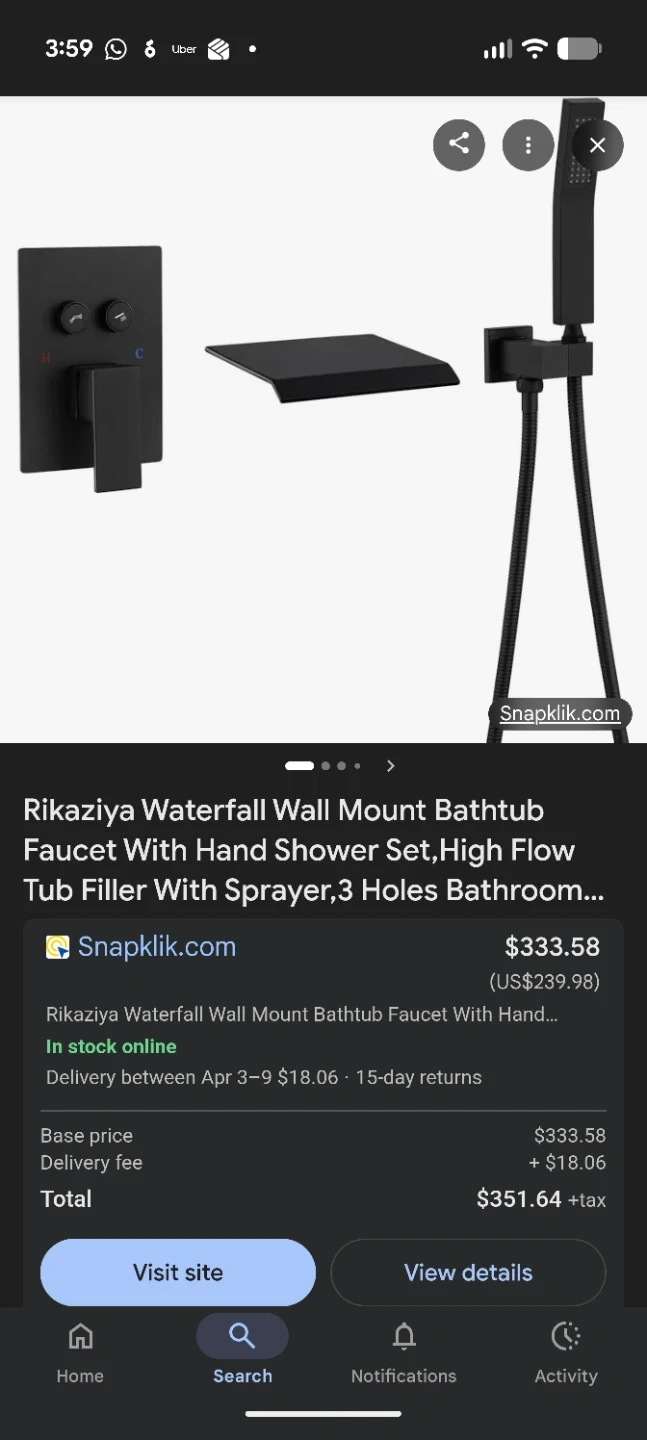Select the Search tab

tap(242, 1353)
